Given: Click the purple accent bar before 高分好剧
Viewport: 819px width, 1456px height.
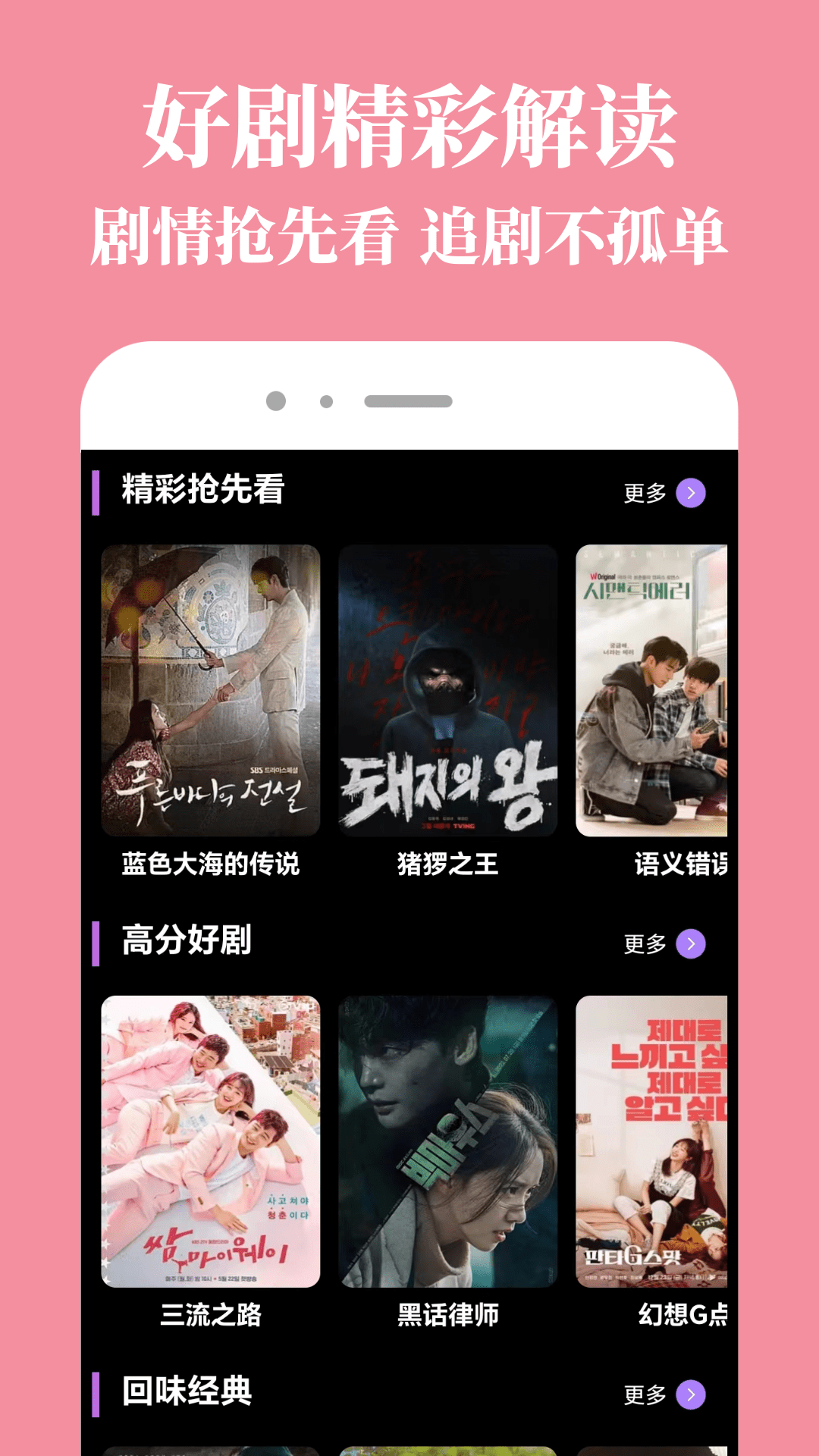Looking at the screenshot, I should click(x=96, y=943).
